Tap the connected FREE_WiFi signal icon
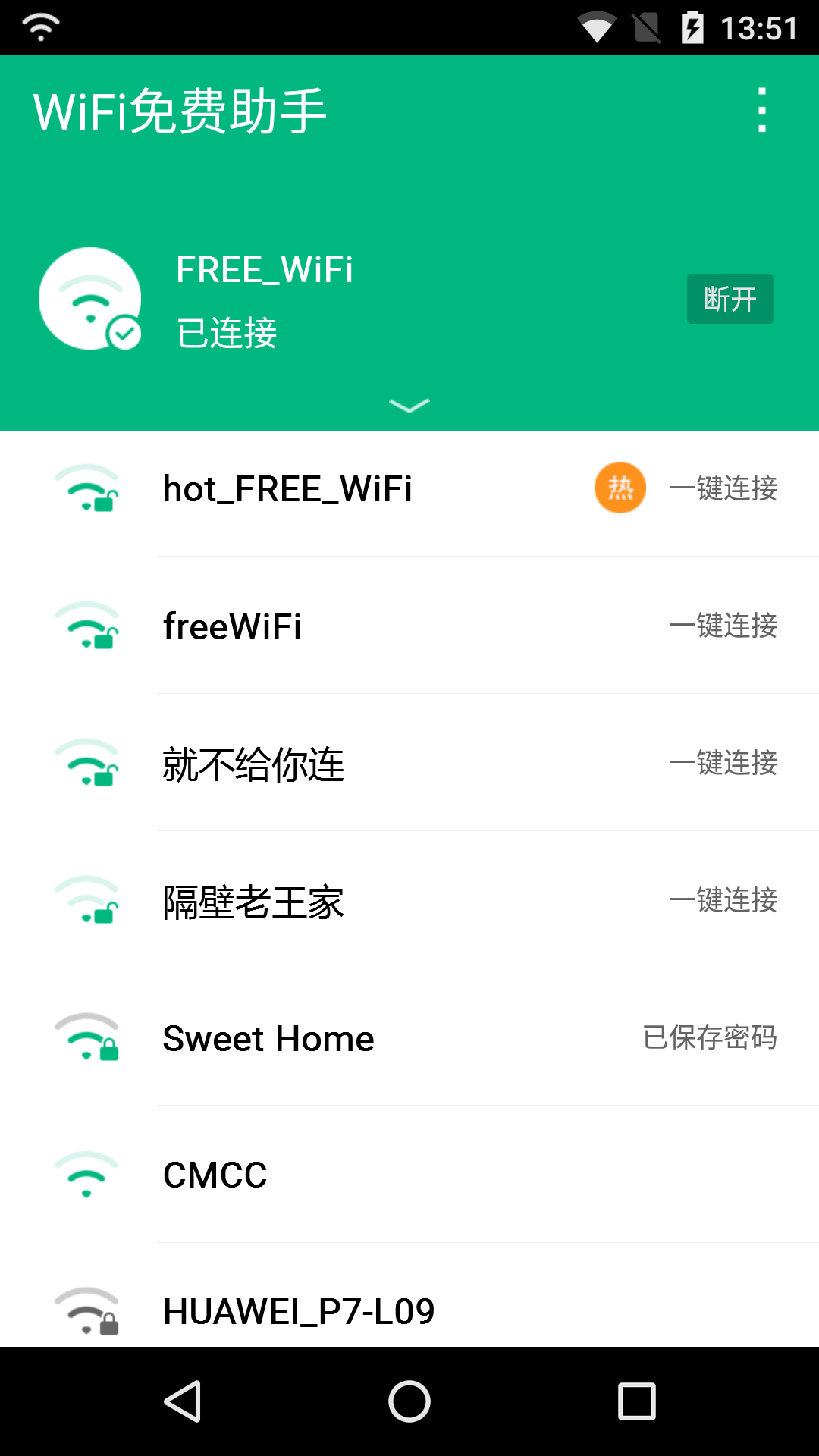The height and width of the screenshot is (1456, 819). pos(91,298)
